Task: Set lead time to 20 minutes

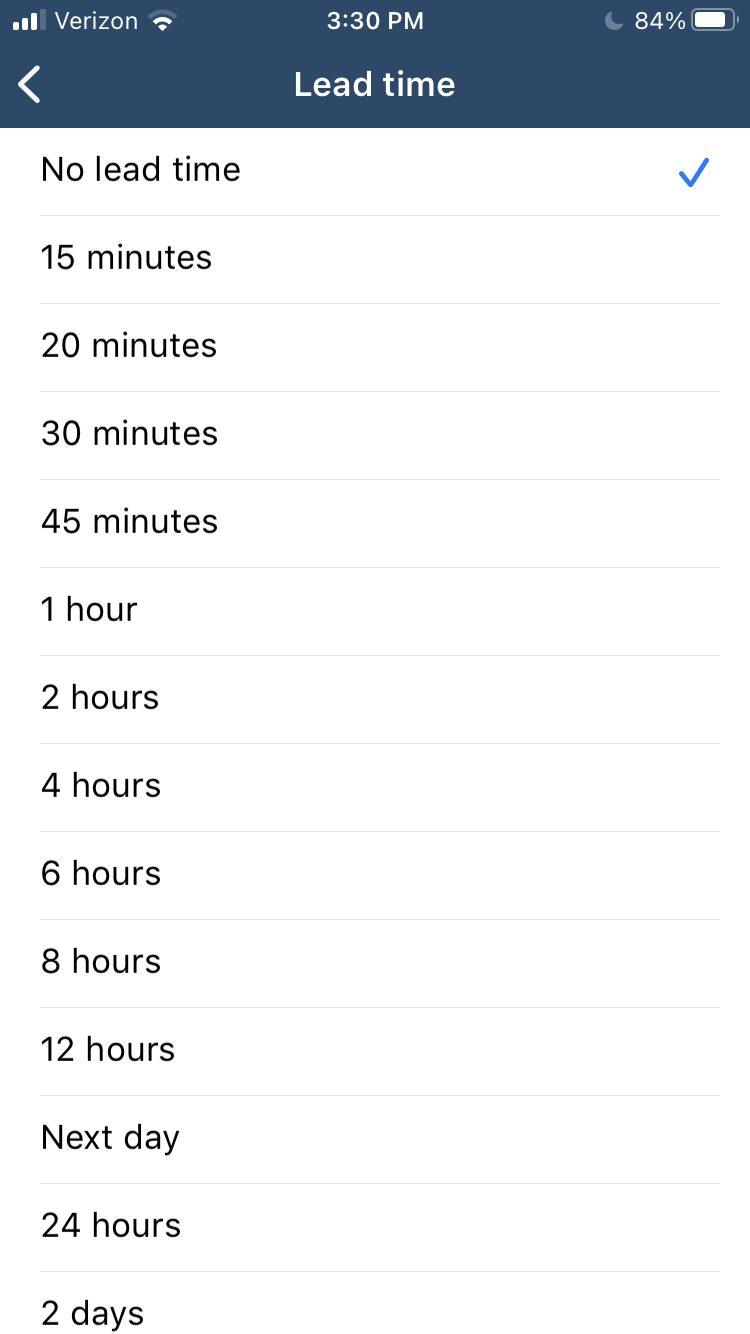Action: coord(375,347)
